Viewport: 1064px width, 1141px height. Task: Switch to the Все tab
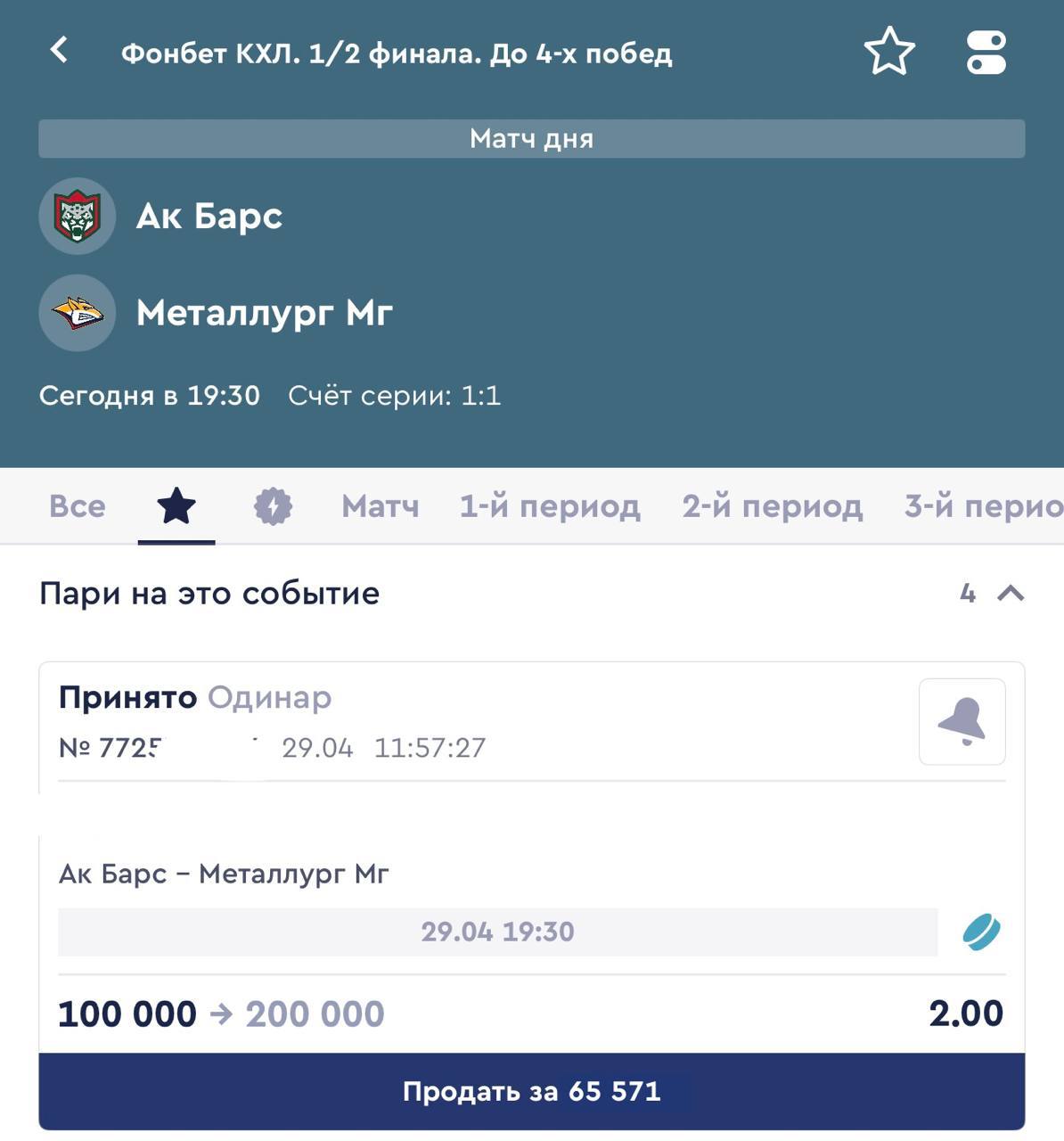tap(78, 506)
